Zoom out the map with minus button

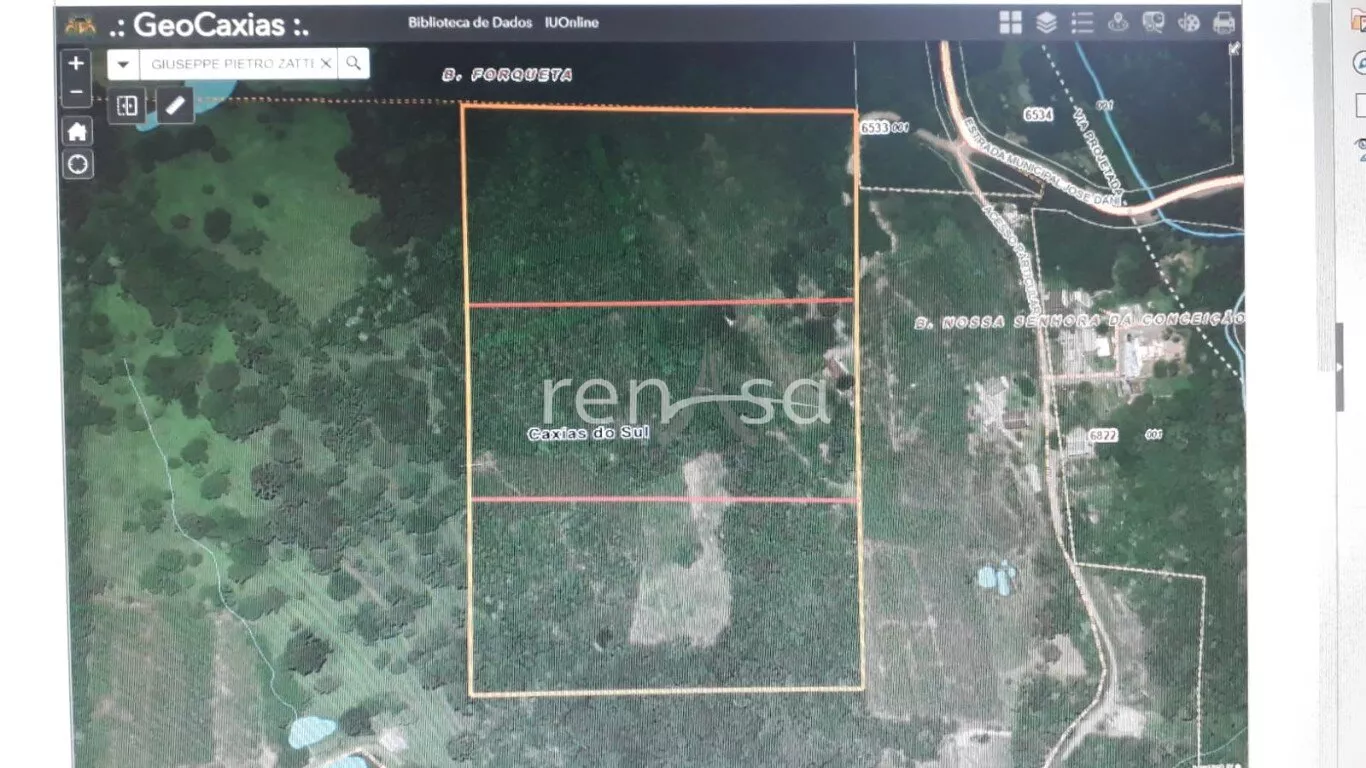77,93
